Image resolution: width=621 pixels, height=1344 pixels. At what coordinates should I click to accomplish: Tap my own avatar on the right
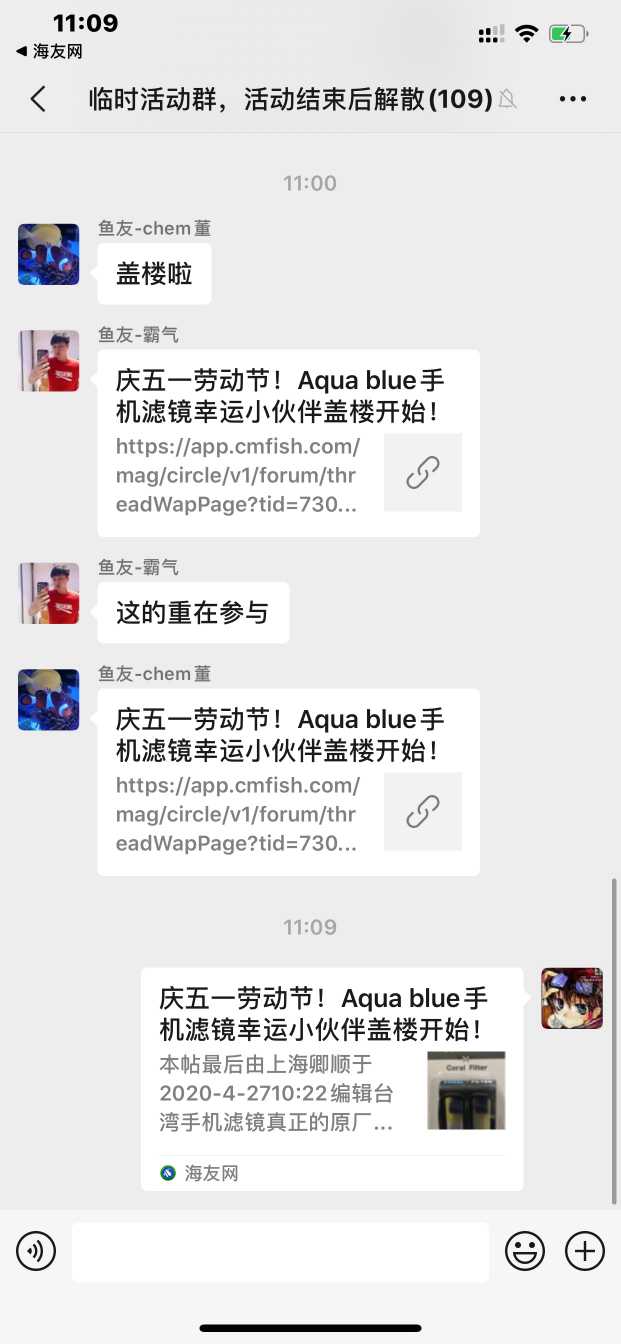pos(572,998)
